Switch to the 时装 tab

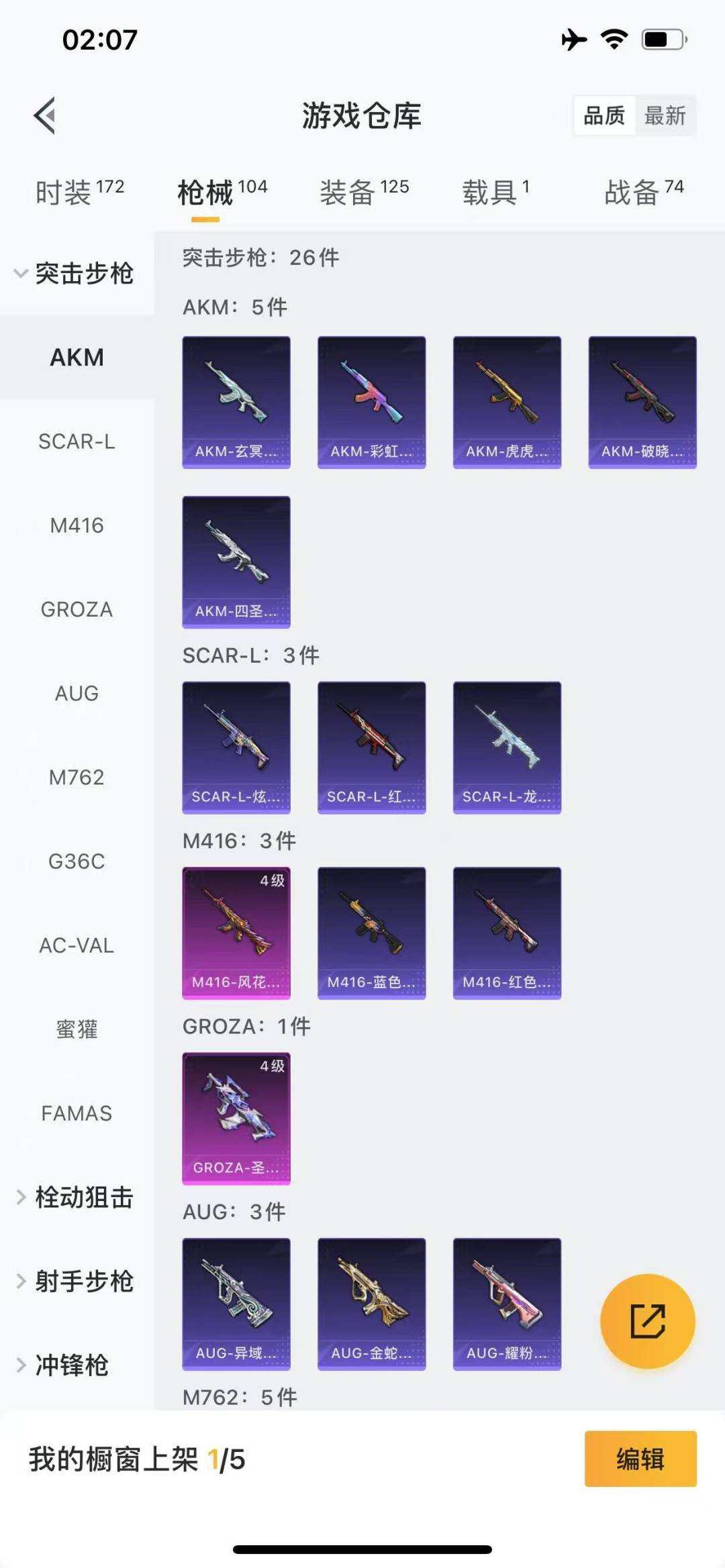79,193
